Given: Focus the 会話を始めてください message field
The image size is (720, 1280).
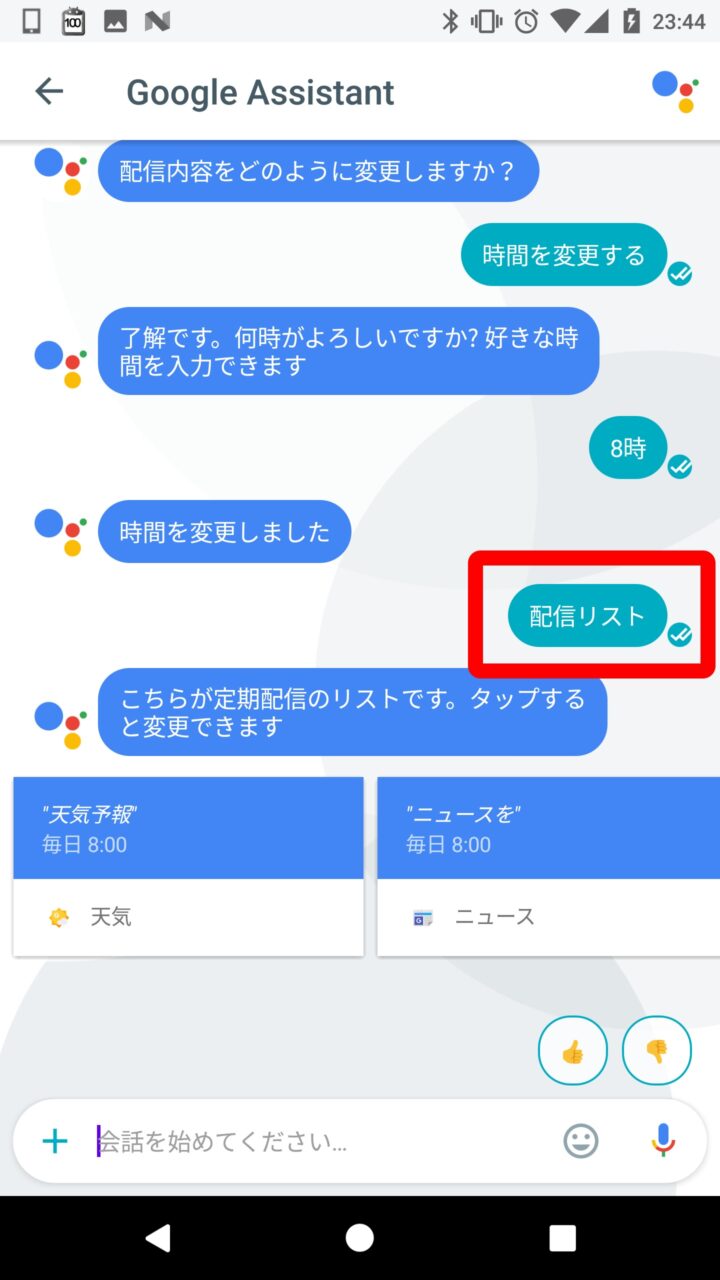Looking at the screenshot, I should 320,1141.
